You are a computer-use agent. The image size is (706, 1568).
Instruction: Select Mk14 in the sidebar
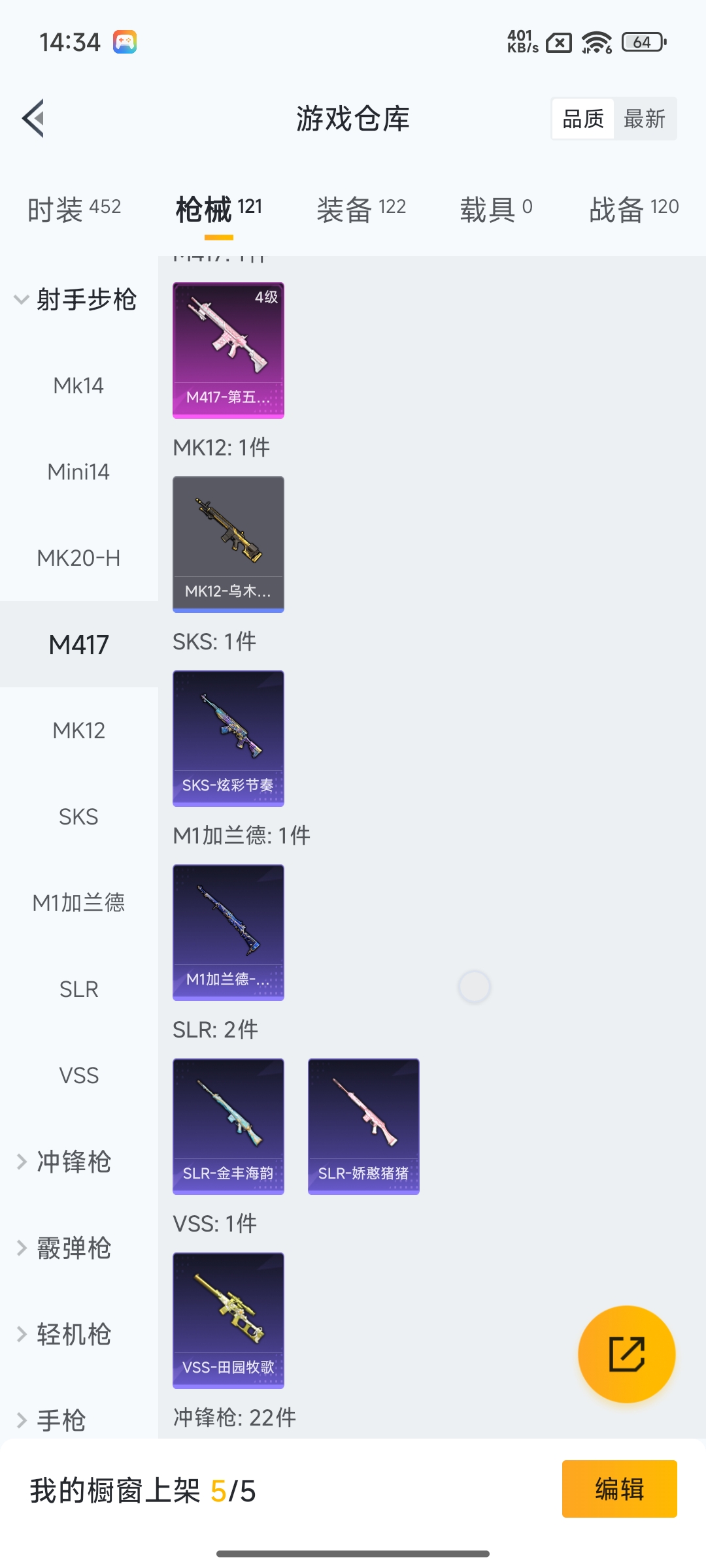pyautogui.click(x=78, y=385)
